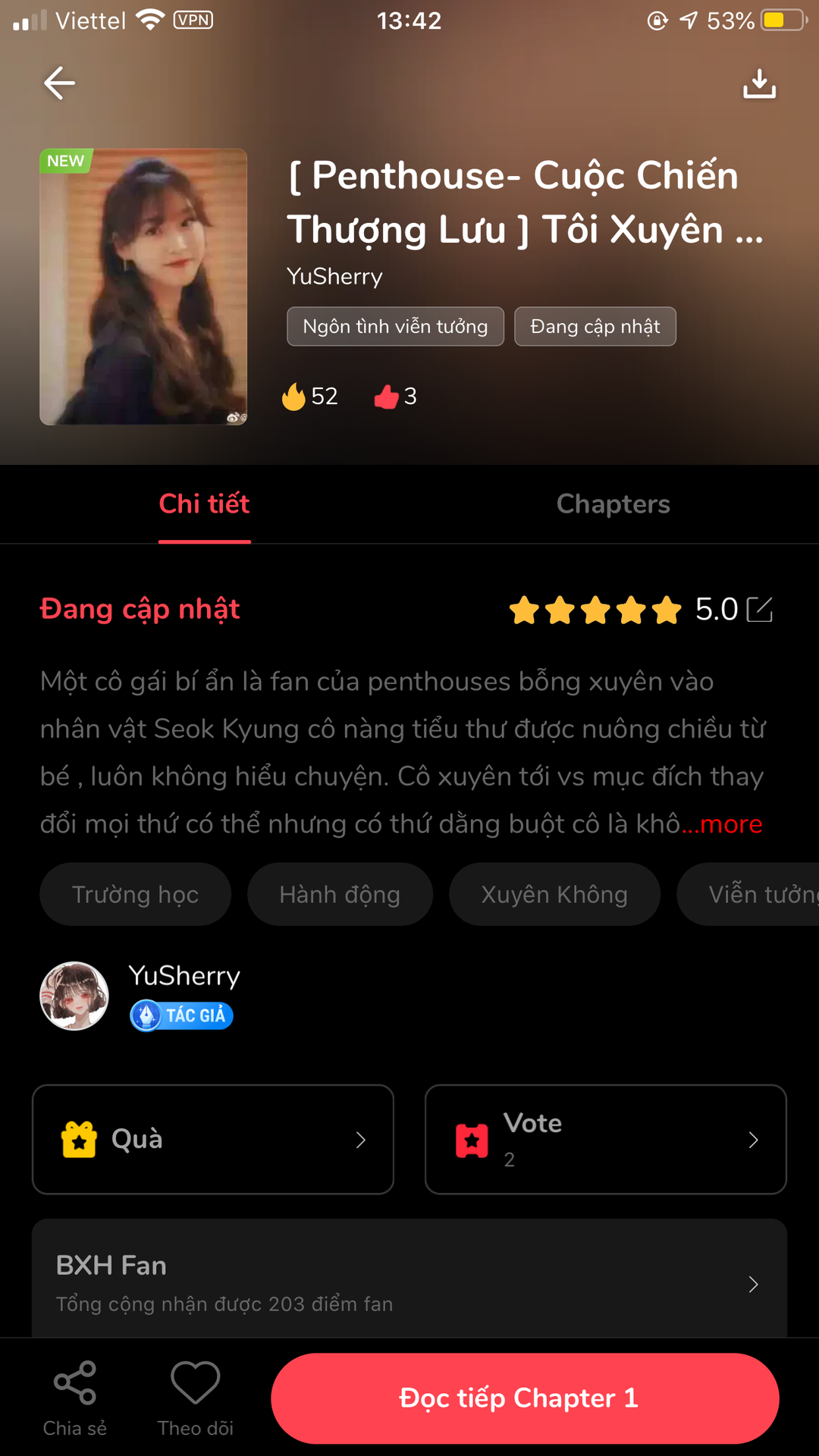The width and height of the screenshot is (819, 1456).
Task: Edit your star rating for this story
Action: [x=759, y=610]
